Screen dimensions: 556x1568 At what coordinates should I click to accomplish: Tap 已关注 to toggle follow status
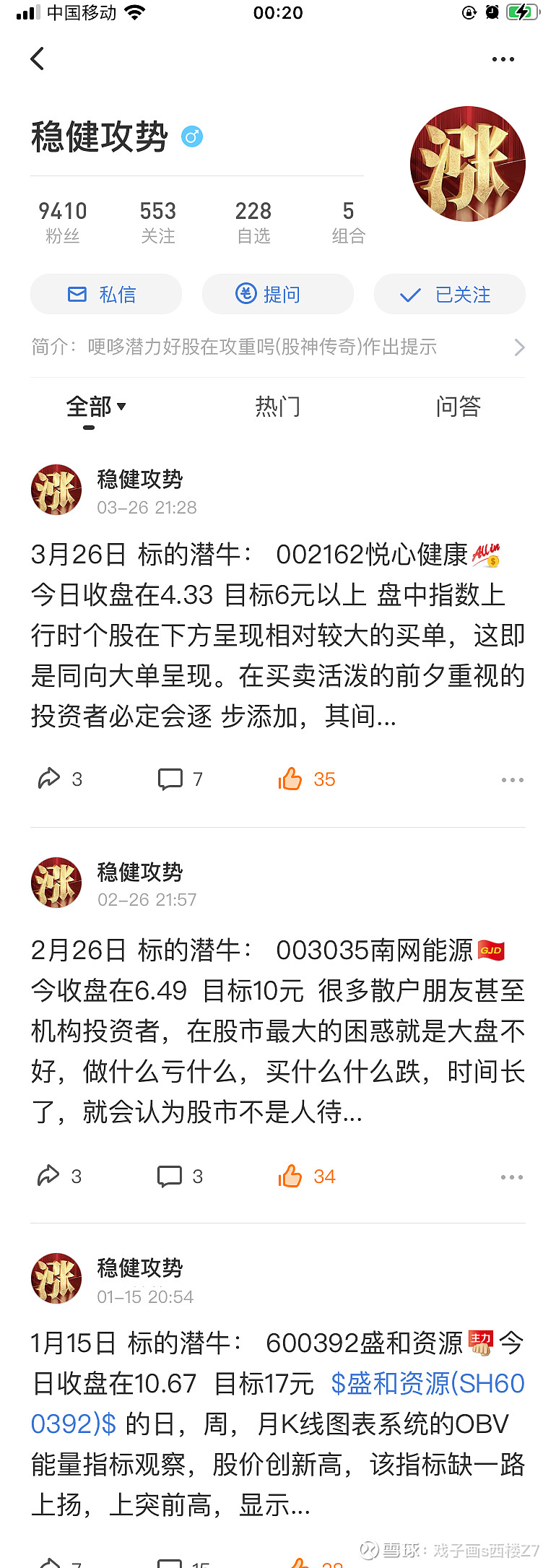coord(449,294)
